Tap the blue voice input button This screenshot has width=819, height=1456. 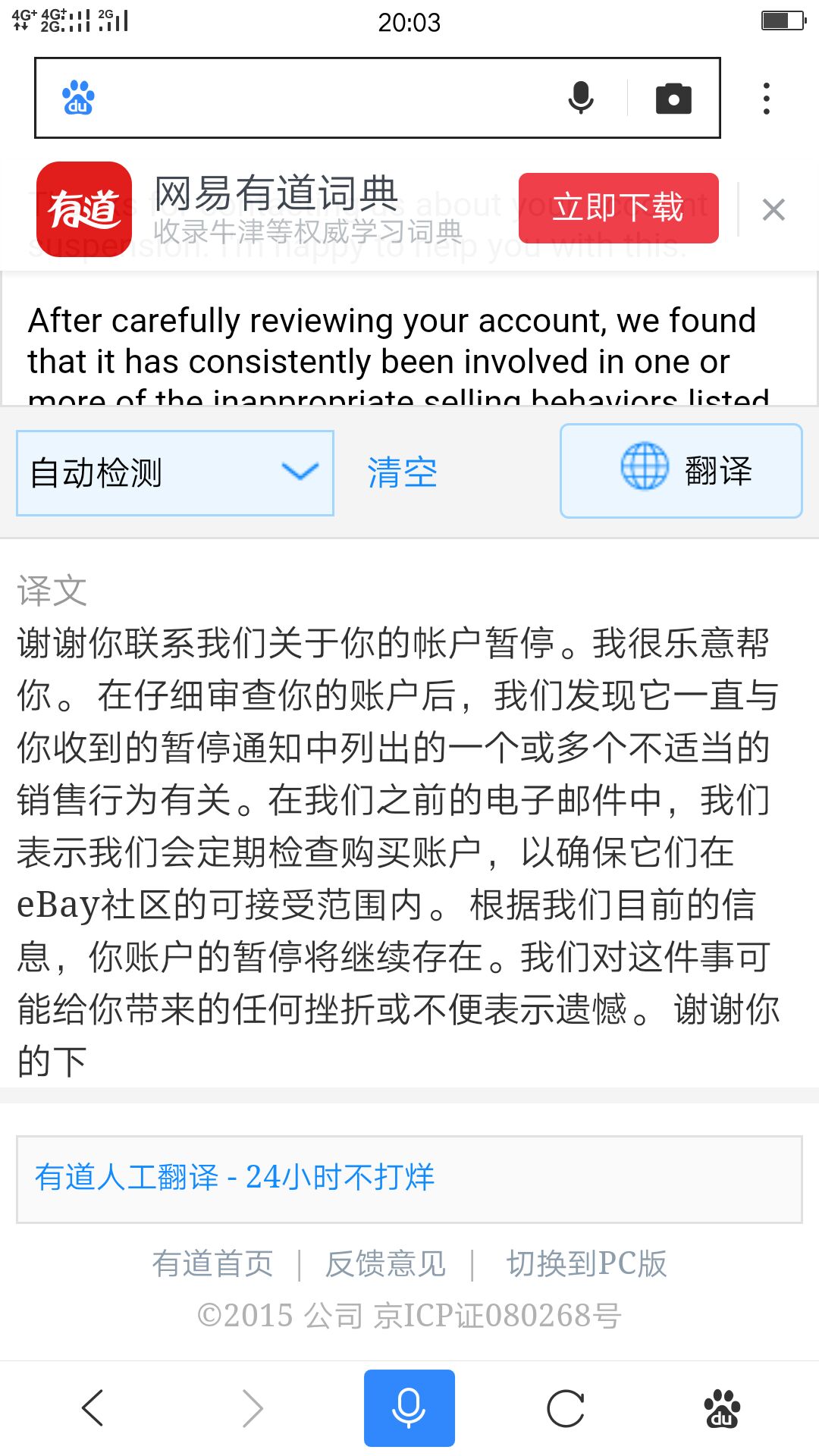pyautogui.click(x=409, y=1408)
